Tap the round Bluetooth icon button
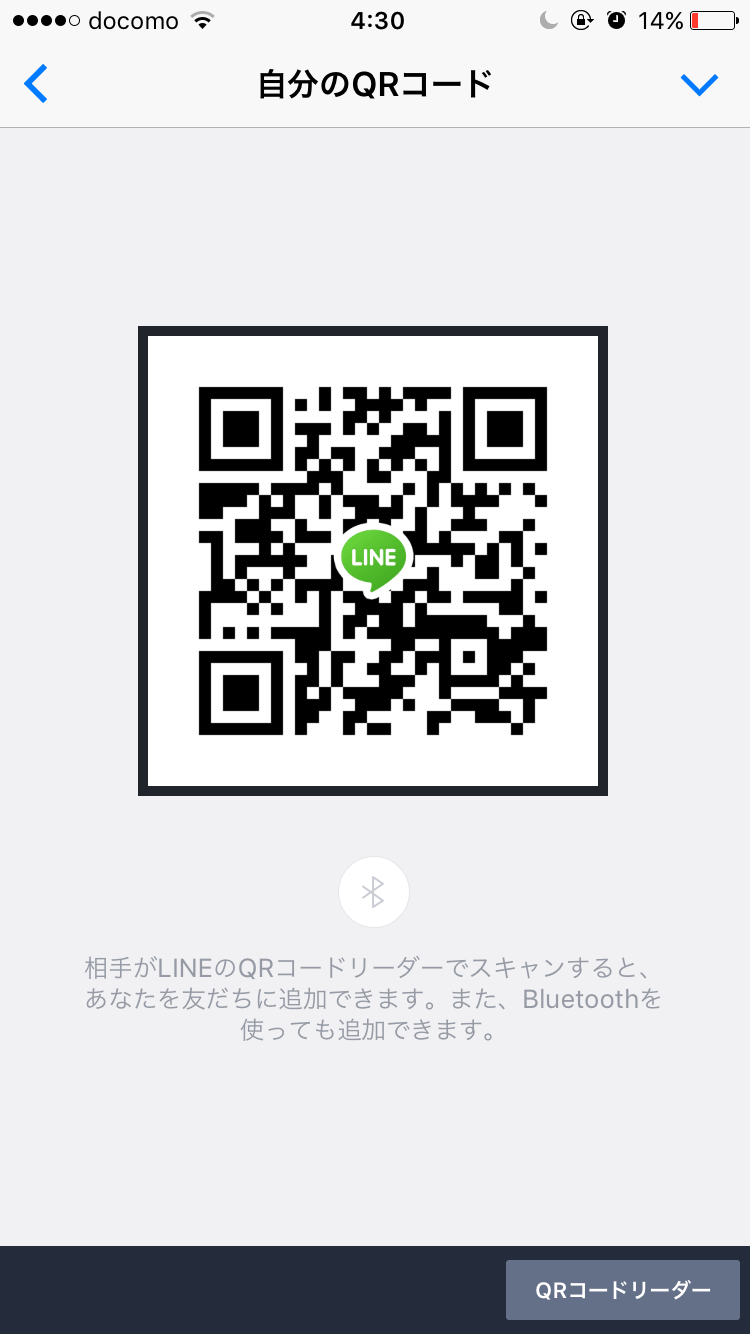The image size is (750, 1334). (374, 892)
